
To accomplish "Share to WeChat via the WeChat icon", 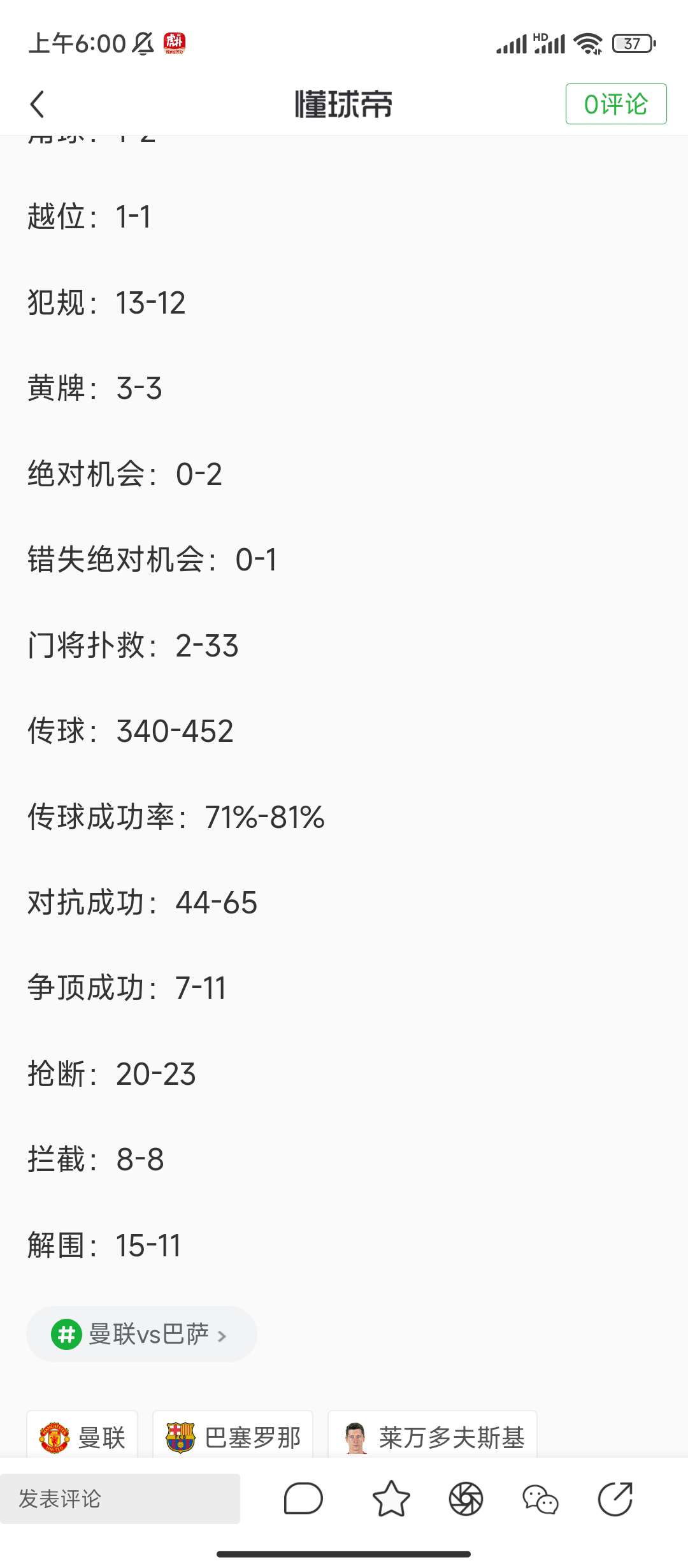I will [540, 1499].
